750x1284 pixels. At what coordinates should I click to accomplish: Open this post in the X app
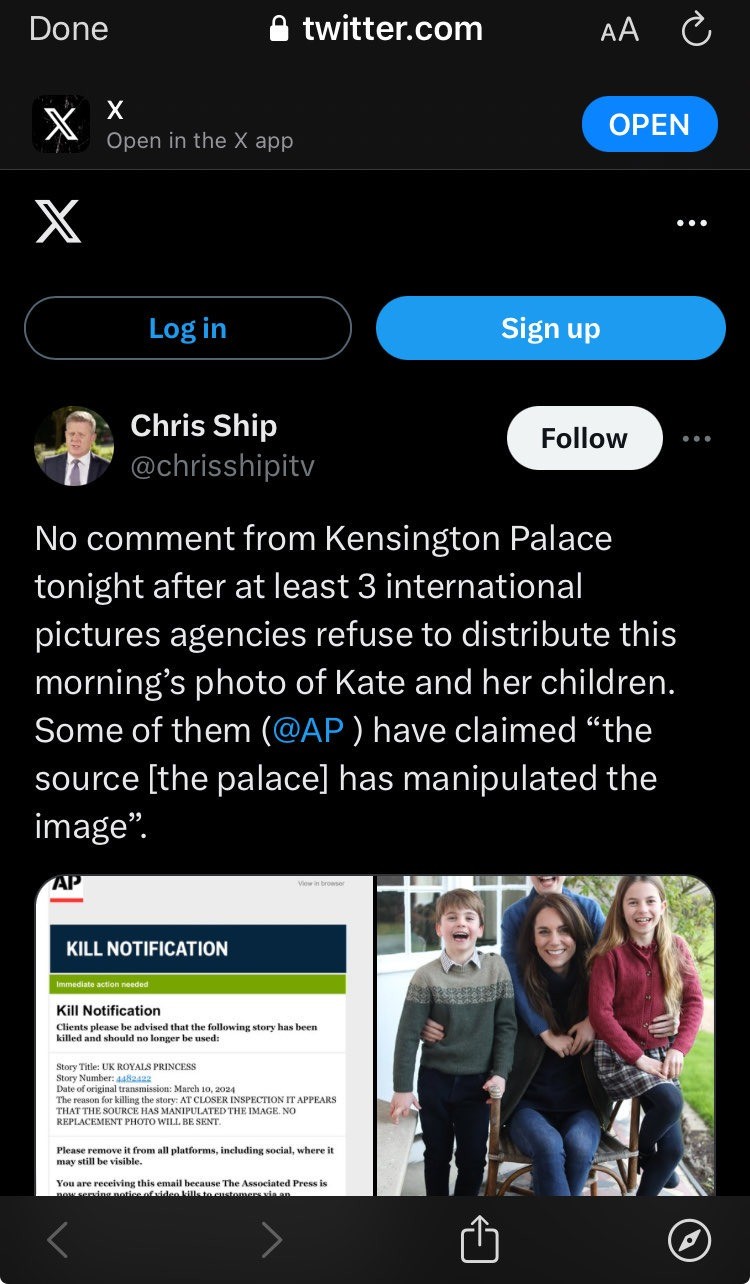point(649,125)
